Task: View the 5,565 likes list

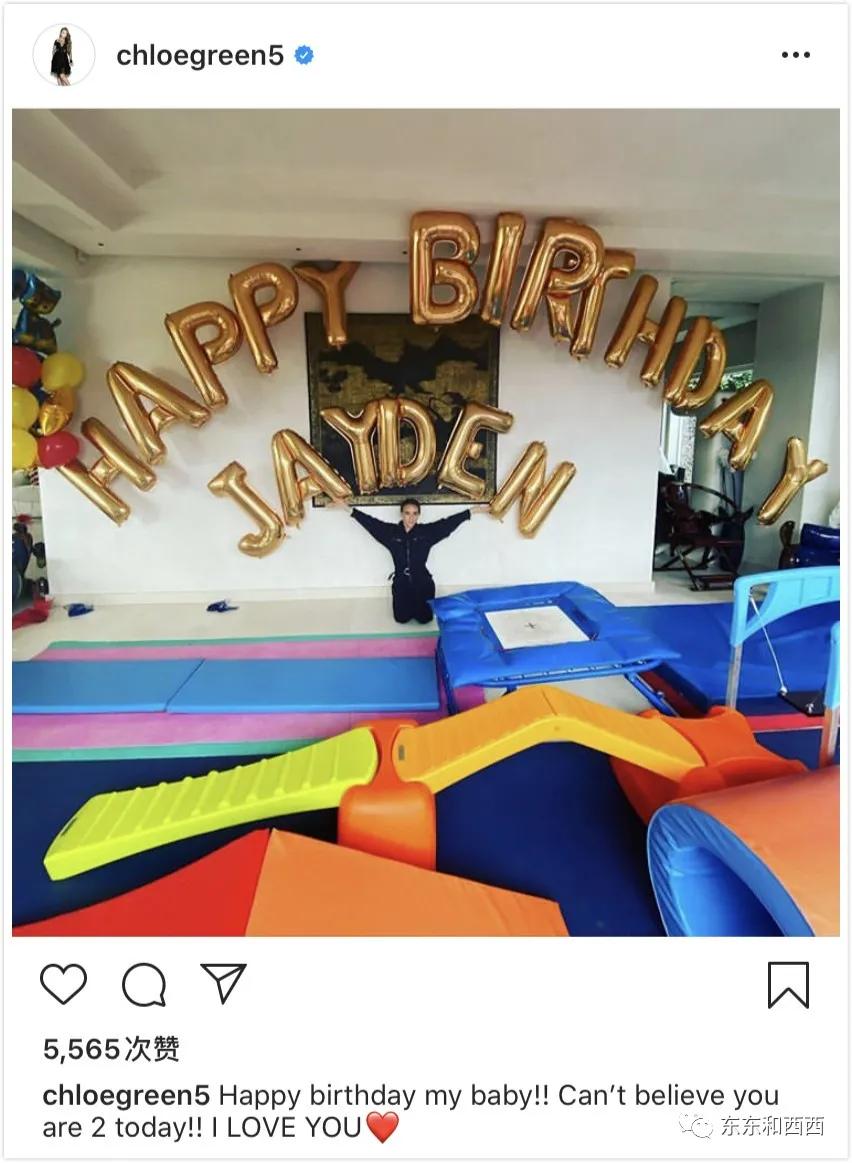Action: pos(111,1048)
